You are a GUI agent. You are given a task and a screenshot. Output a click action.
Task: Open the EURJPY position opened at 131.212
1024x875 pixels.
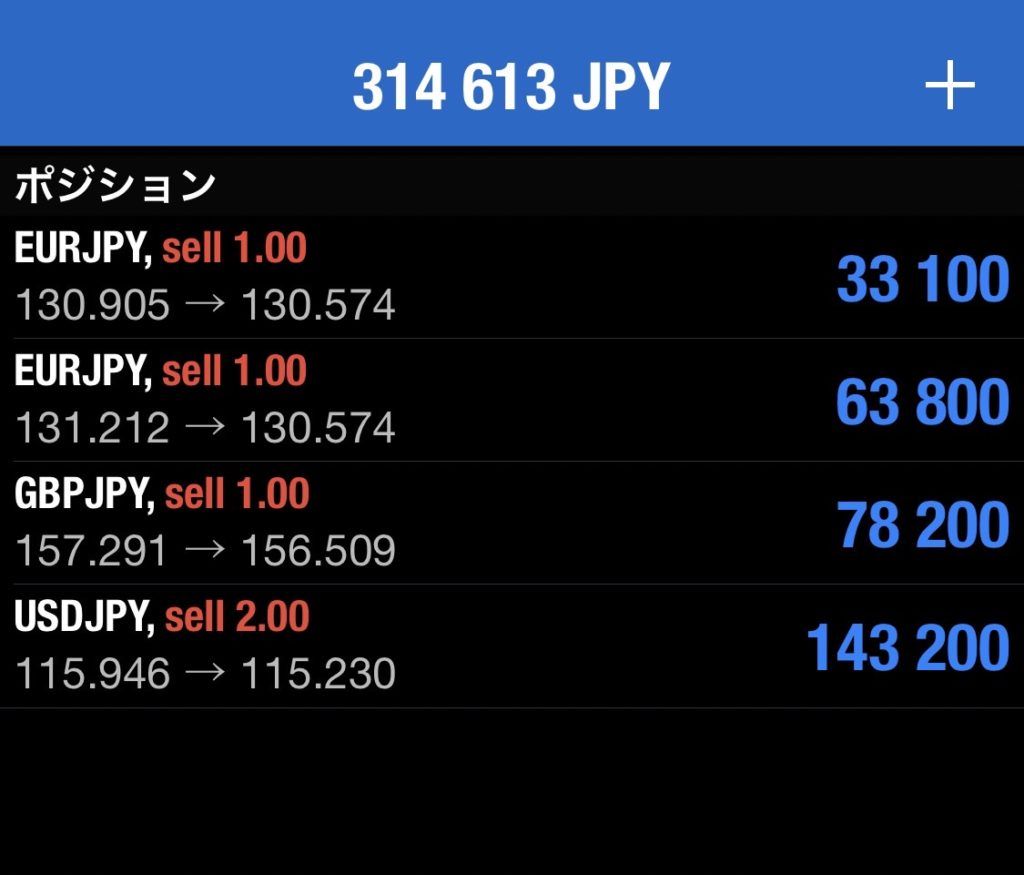pos(510,400)
